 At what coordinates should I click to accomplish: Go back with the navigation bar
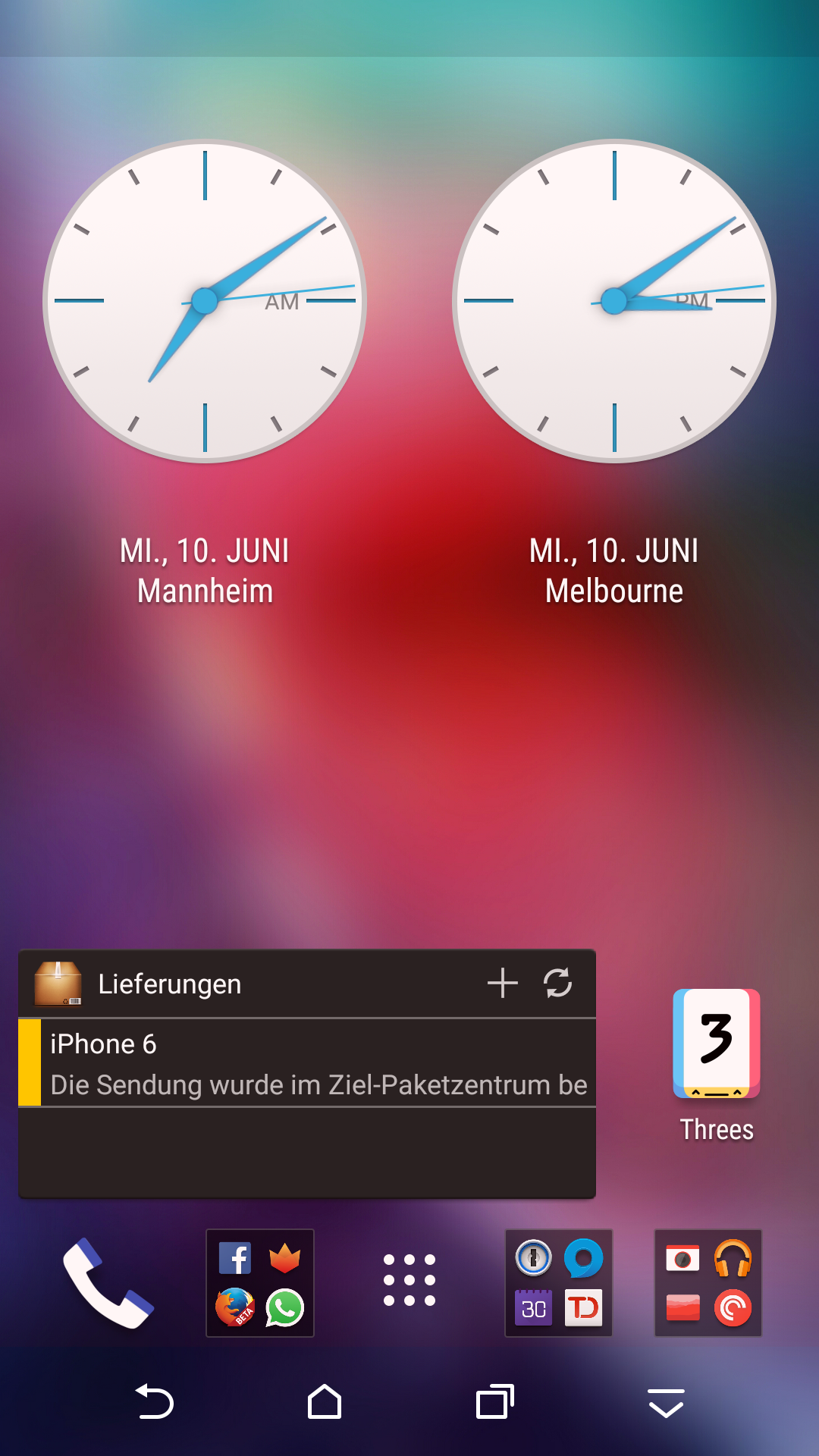[x=154, y=1402]
